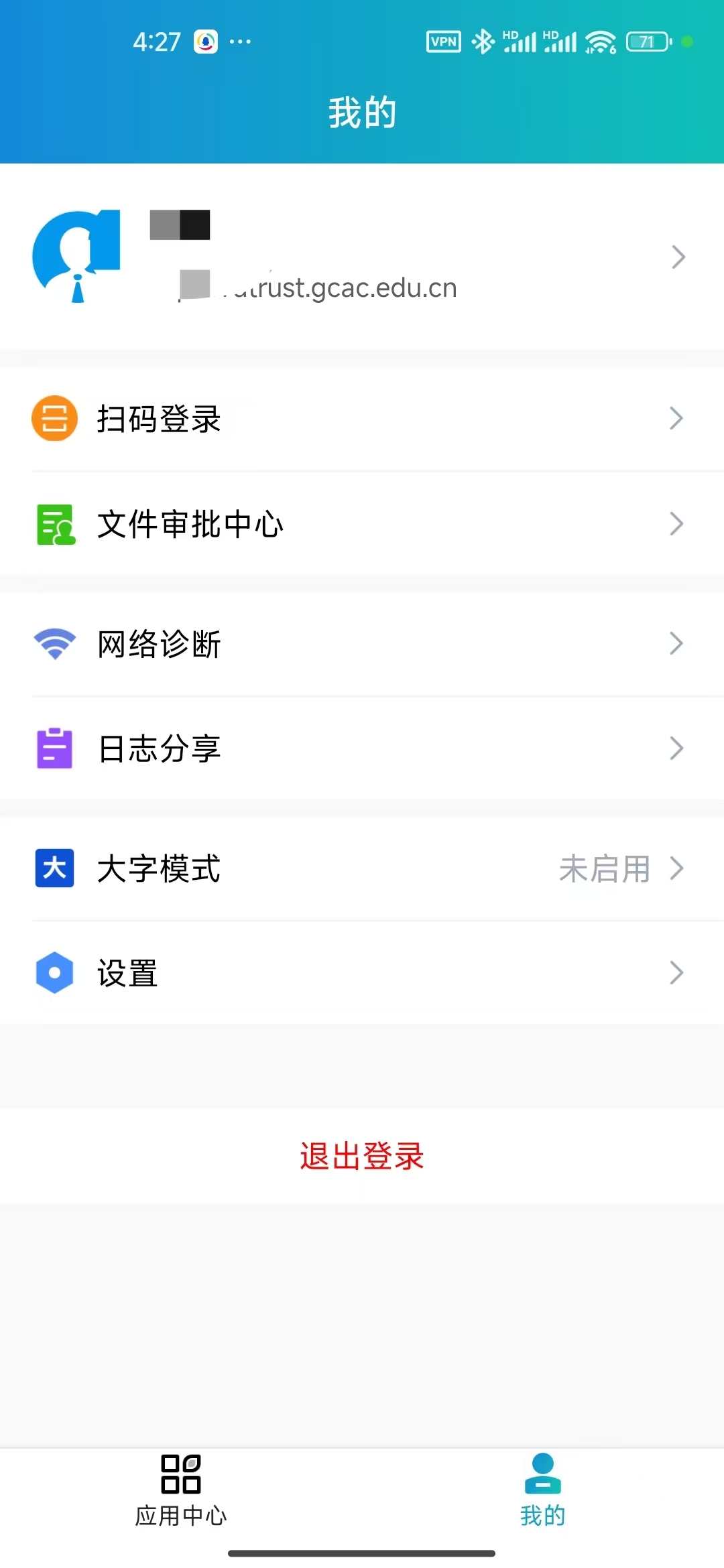Image resolution: width=724 pixels, height=1568 pixels.
Task: Tap the Wi-Fi icon beside 网络诊断
Action: click(x=54, y=643)
